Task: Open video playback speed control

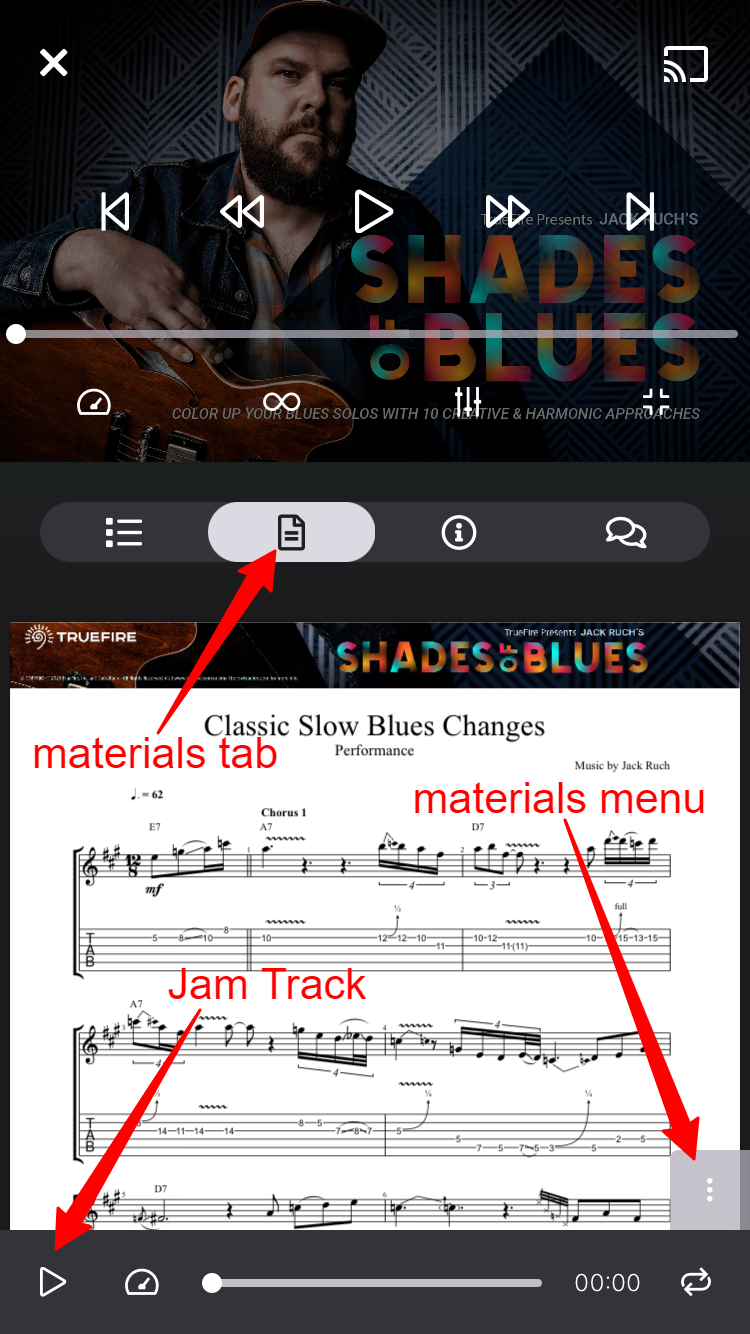Action: tap(94, 402)
